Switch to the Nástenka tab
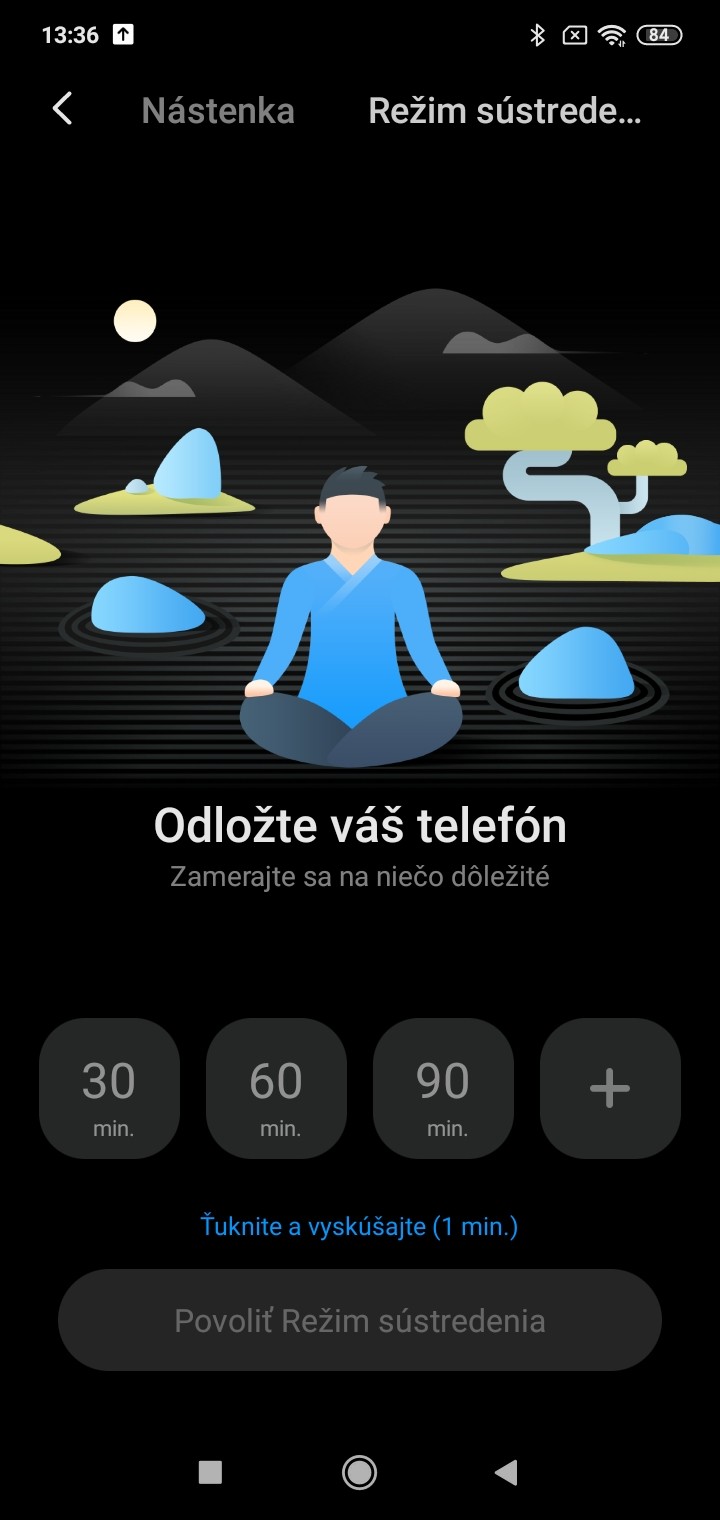Image resolution: width=720 pixels, height=1520 pixels. point(218,111)
